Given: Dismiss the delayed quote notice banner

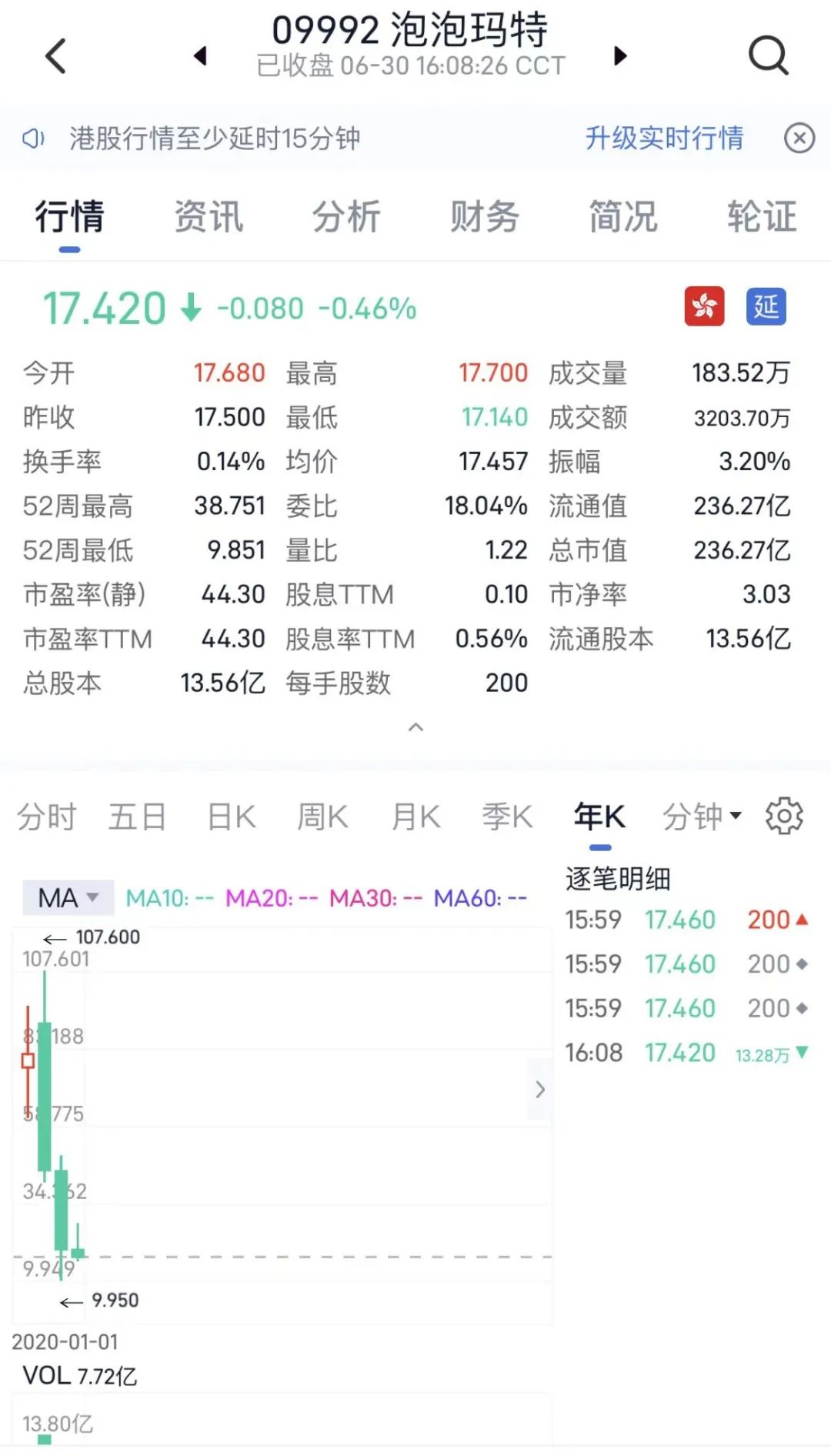Looking at the screenshot, I should click(799, 139).
